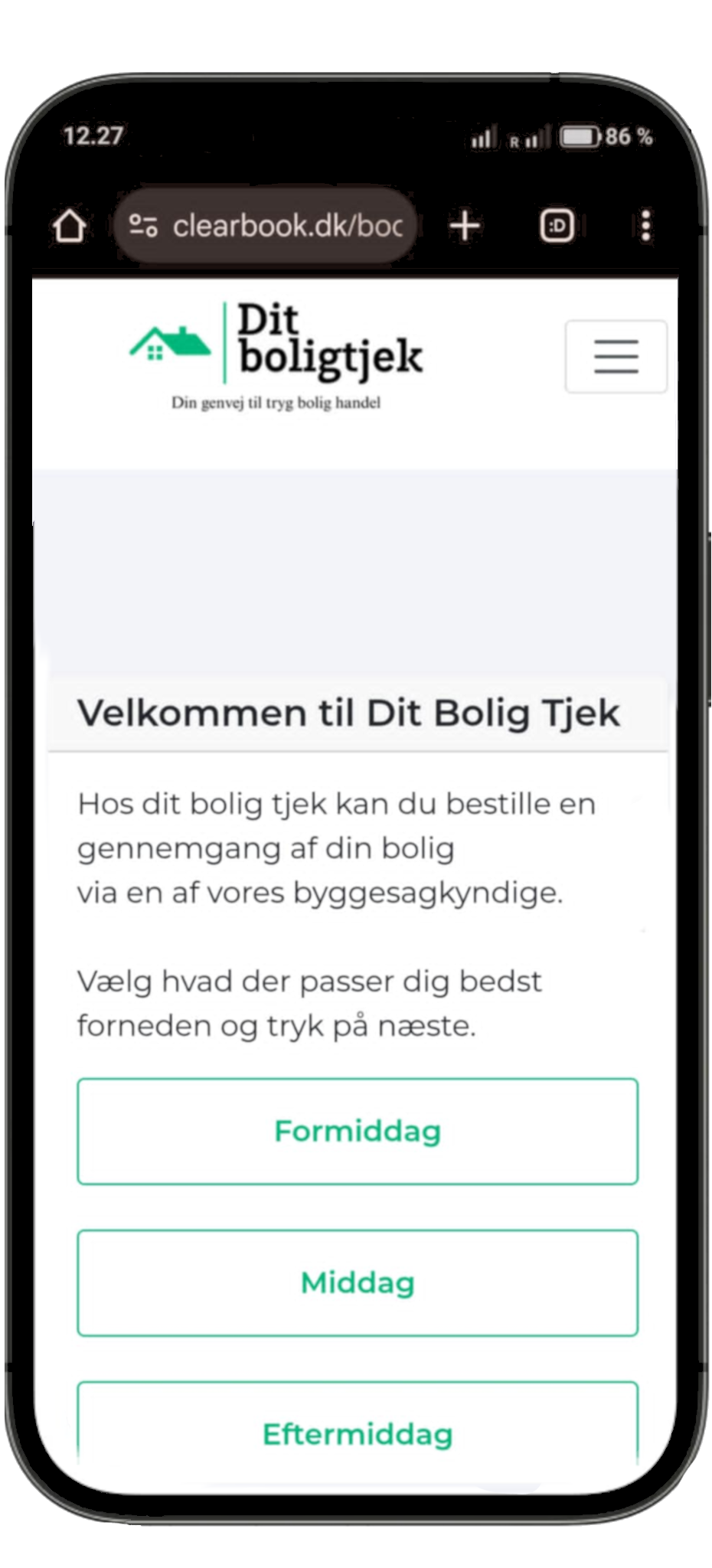
Task: Open the hamburger navigation menu
Action: pos(616,357)
